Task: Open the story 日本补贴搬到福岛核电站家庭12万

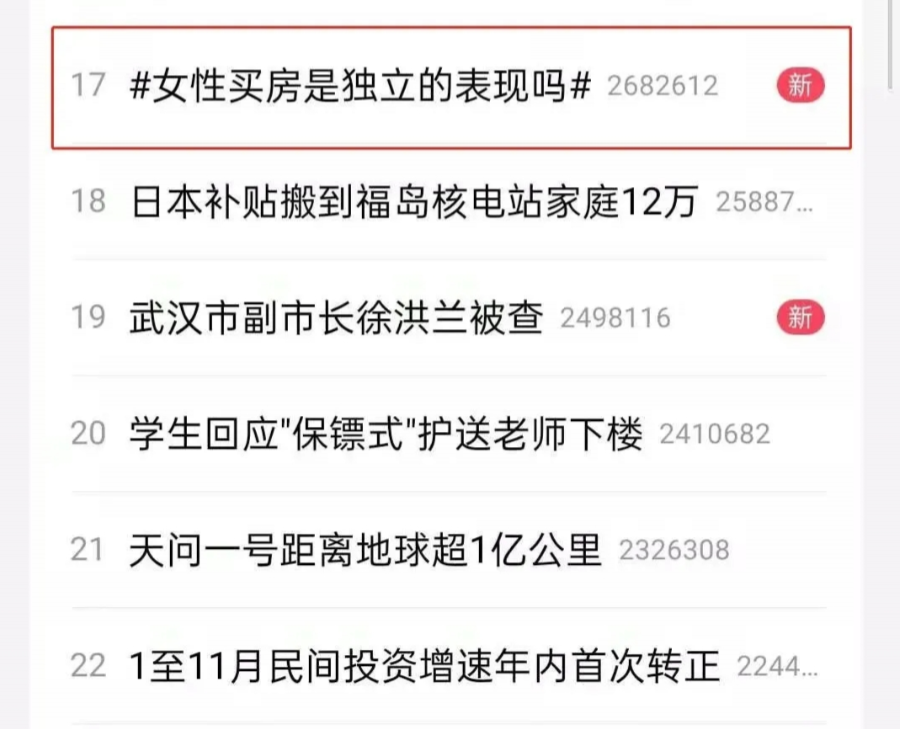Action: [x=414, y=203]
